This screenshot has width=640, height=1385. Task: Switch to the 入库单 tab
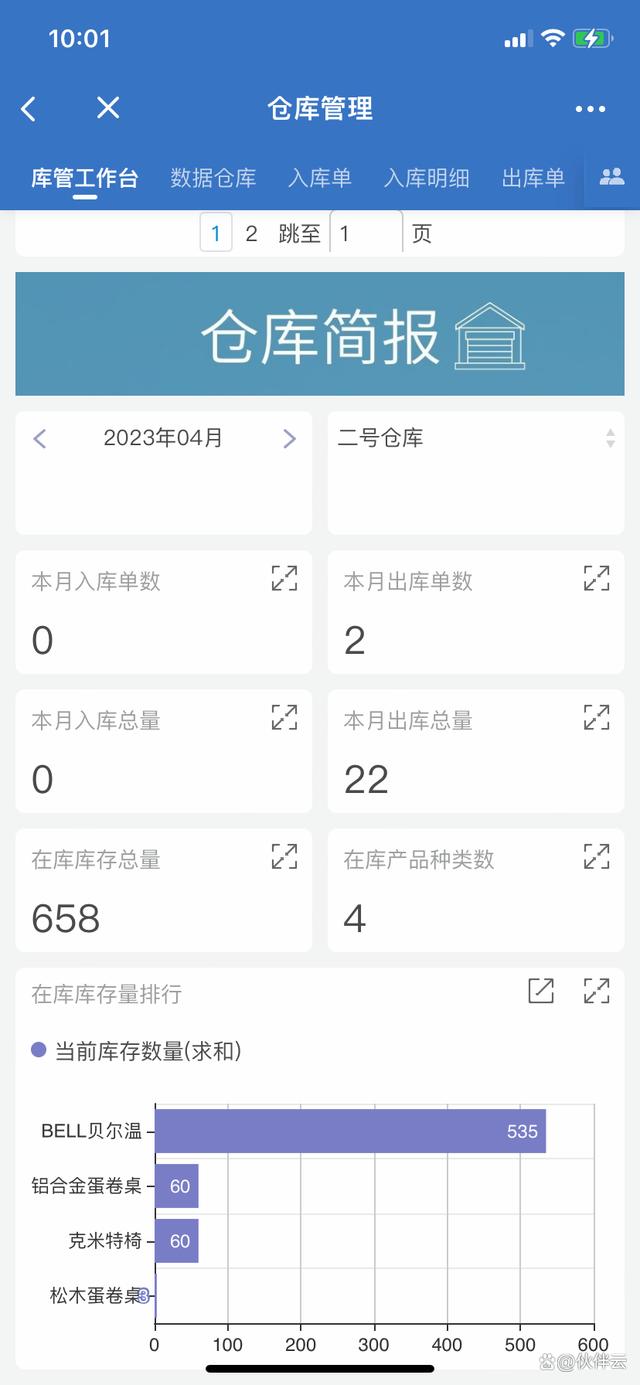tap(320, 178)
